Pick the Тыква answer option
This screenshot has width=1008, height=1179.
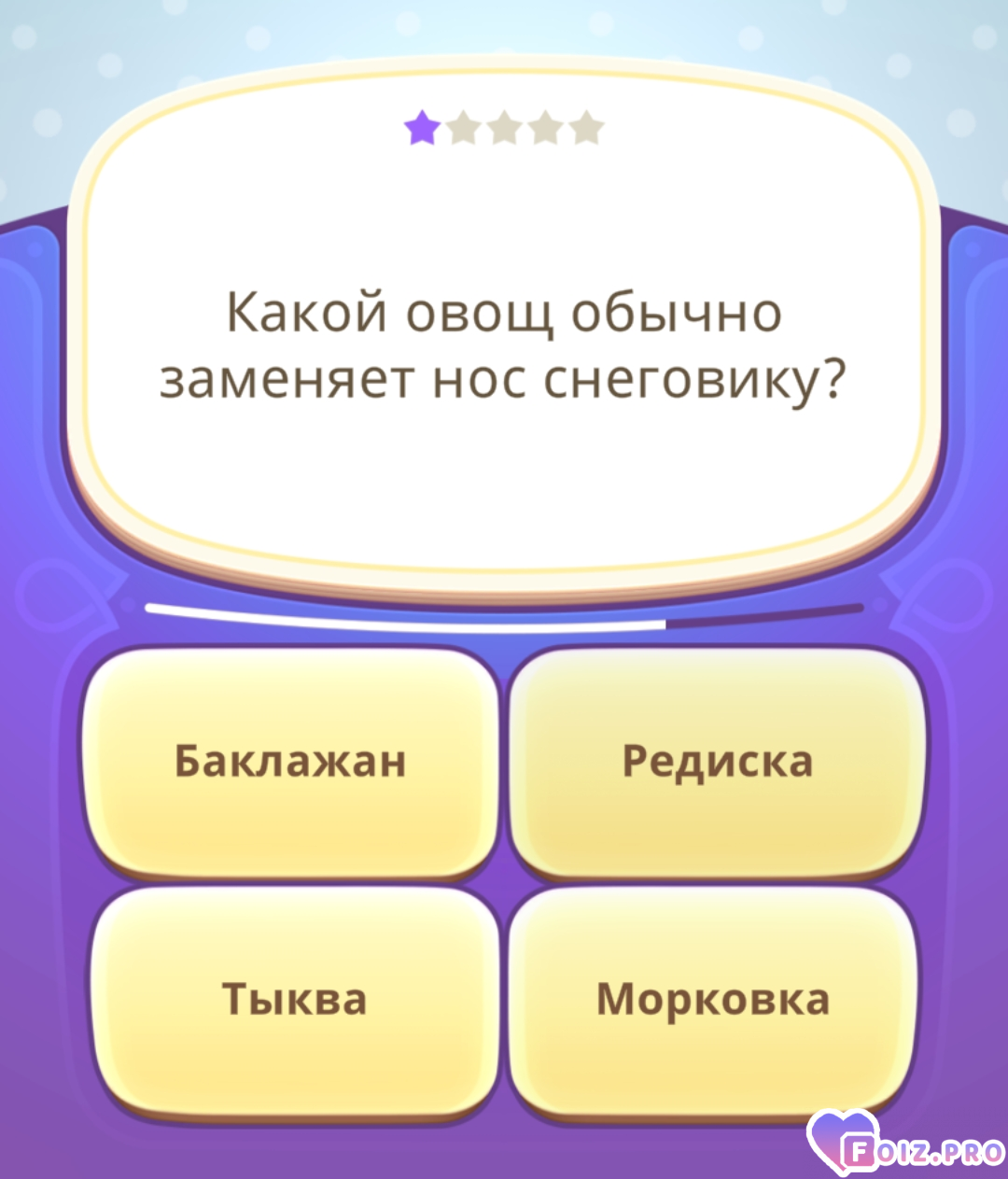click(295, 999)
